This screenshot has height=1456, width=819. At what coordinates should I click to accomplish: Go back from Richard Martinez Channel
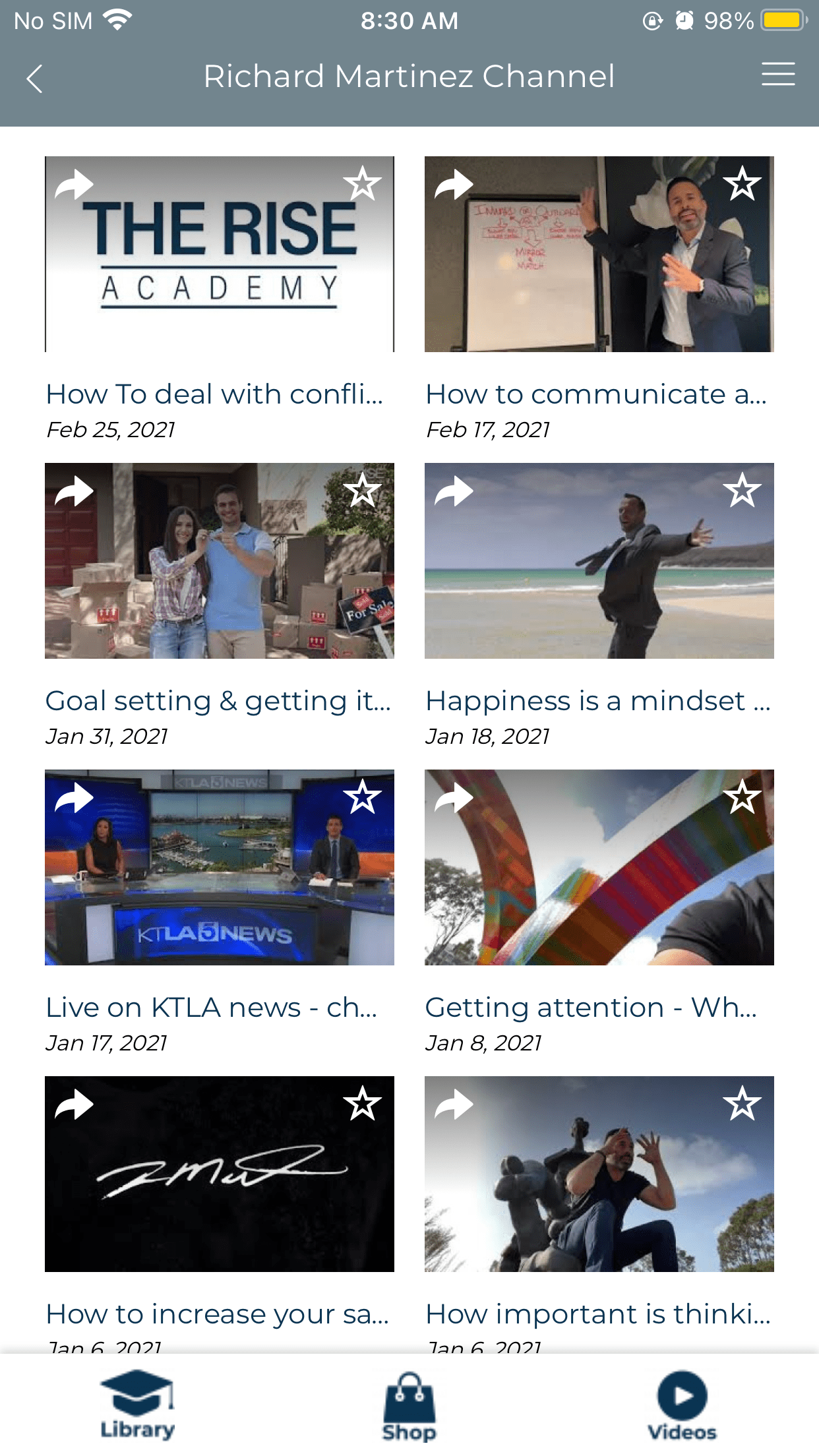34,78
